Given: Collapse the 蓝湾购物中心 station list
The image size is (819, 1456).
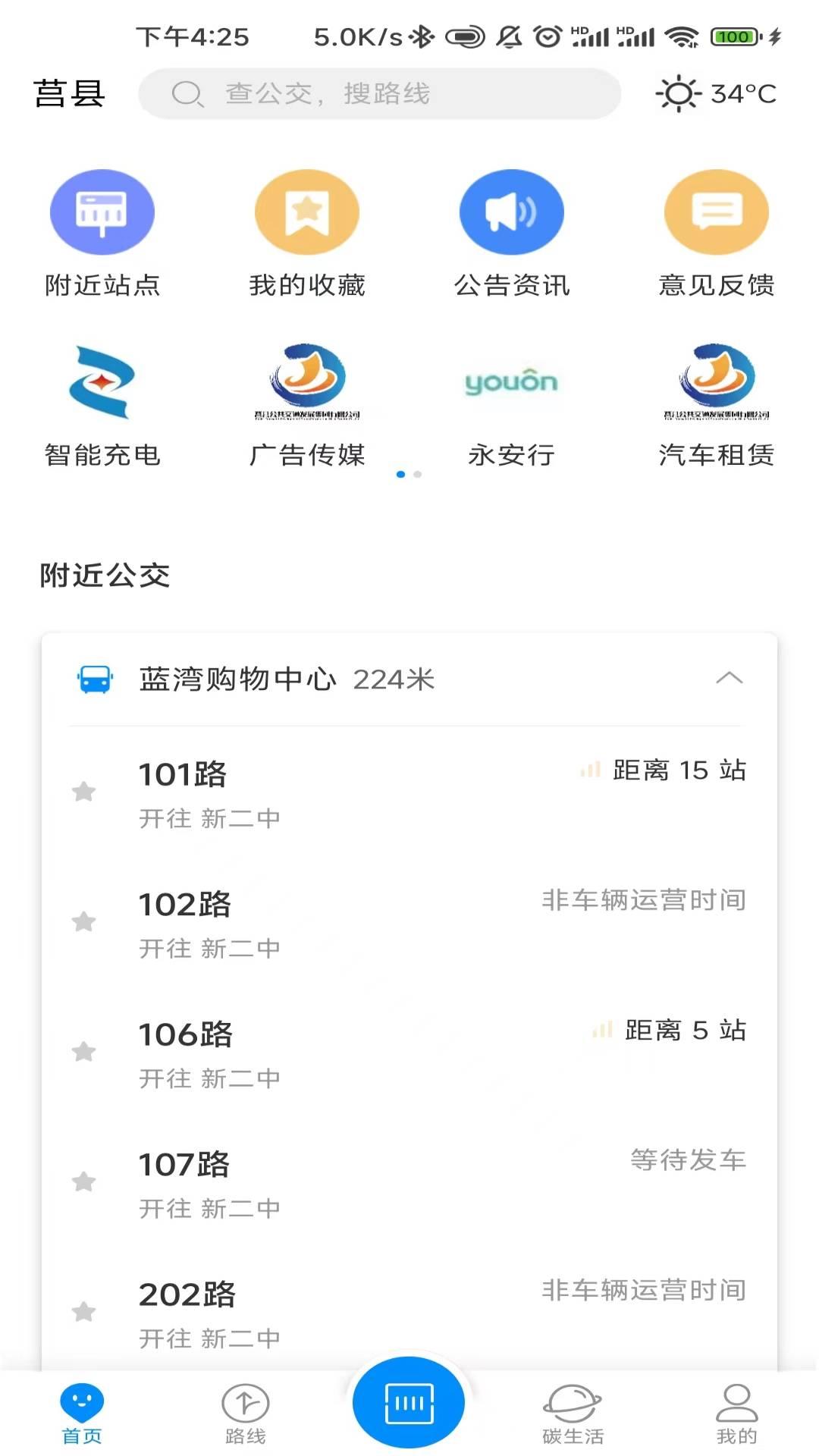Looking at the screenshot, I should coord(730,679).
